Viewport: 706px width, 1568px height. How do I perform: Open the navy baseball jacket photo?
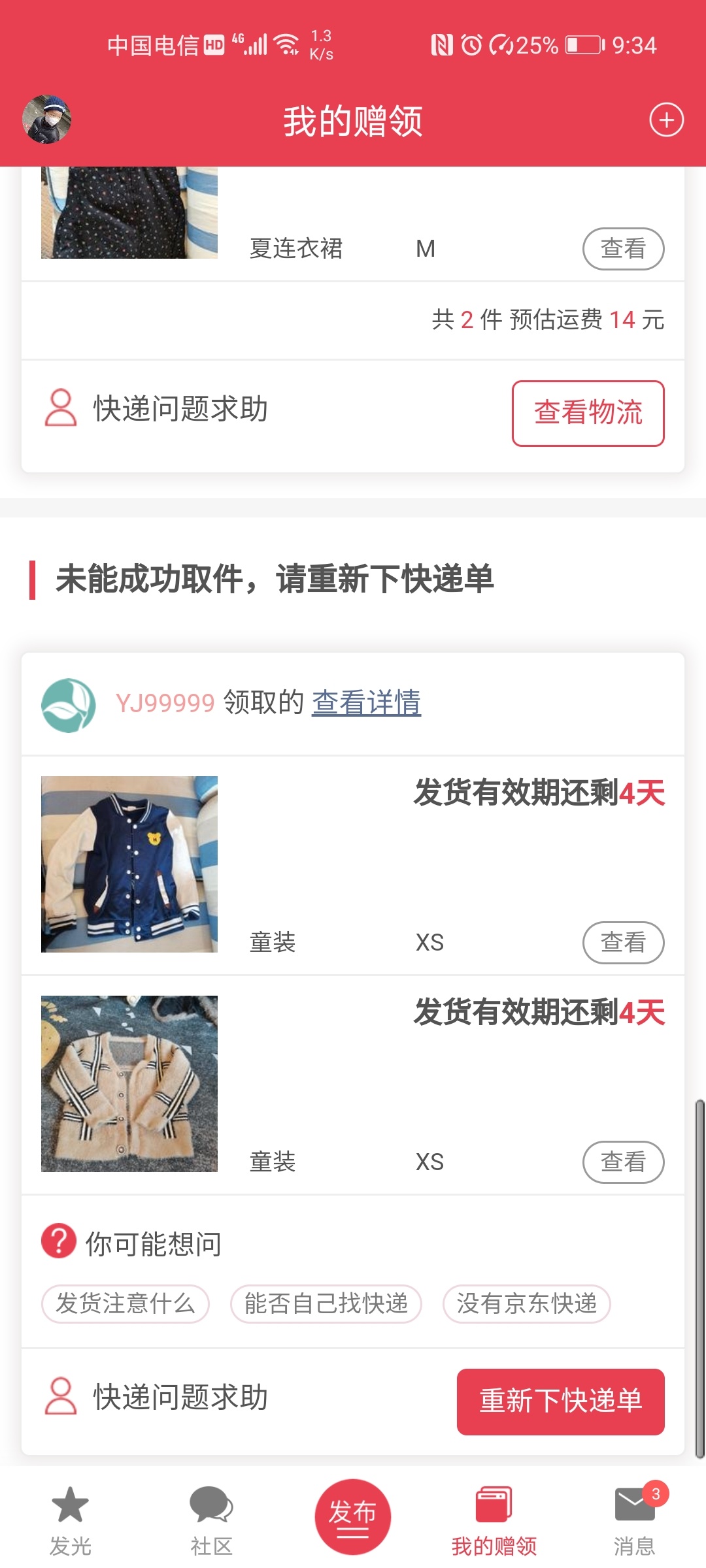click(129, 864)
